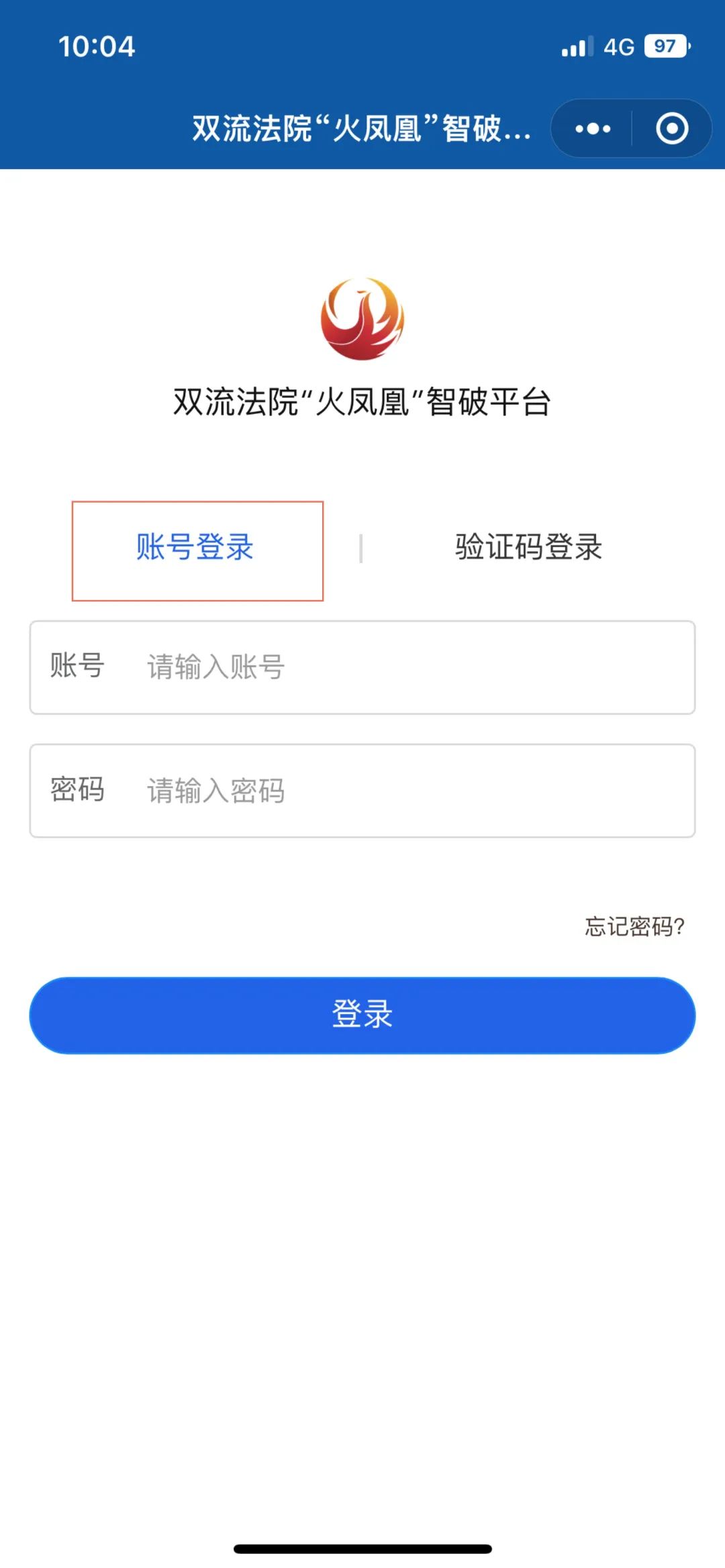The height and width of the screenshot is (1568, 725).
Task: Close the mini program with circle icon
Action: [672, 128]
